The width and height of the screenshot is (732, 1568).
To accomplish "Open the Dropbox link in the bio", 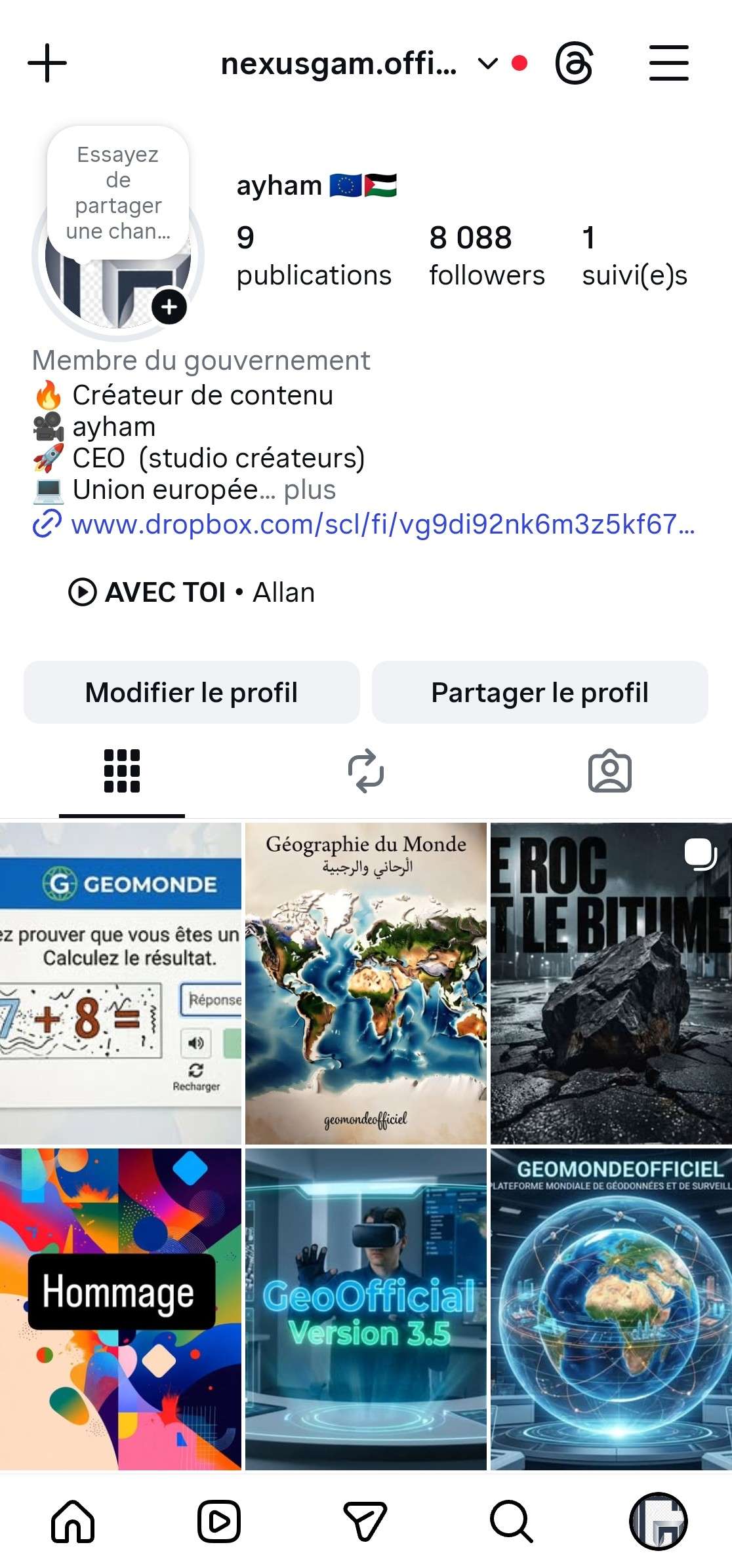I will coord(367,524).
